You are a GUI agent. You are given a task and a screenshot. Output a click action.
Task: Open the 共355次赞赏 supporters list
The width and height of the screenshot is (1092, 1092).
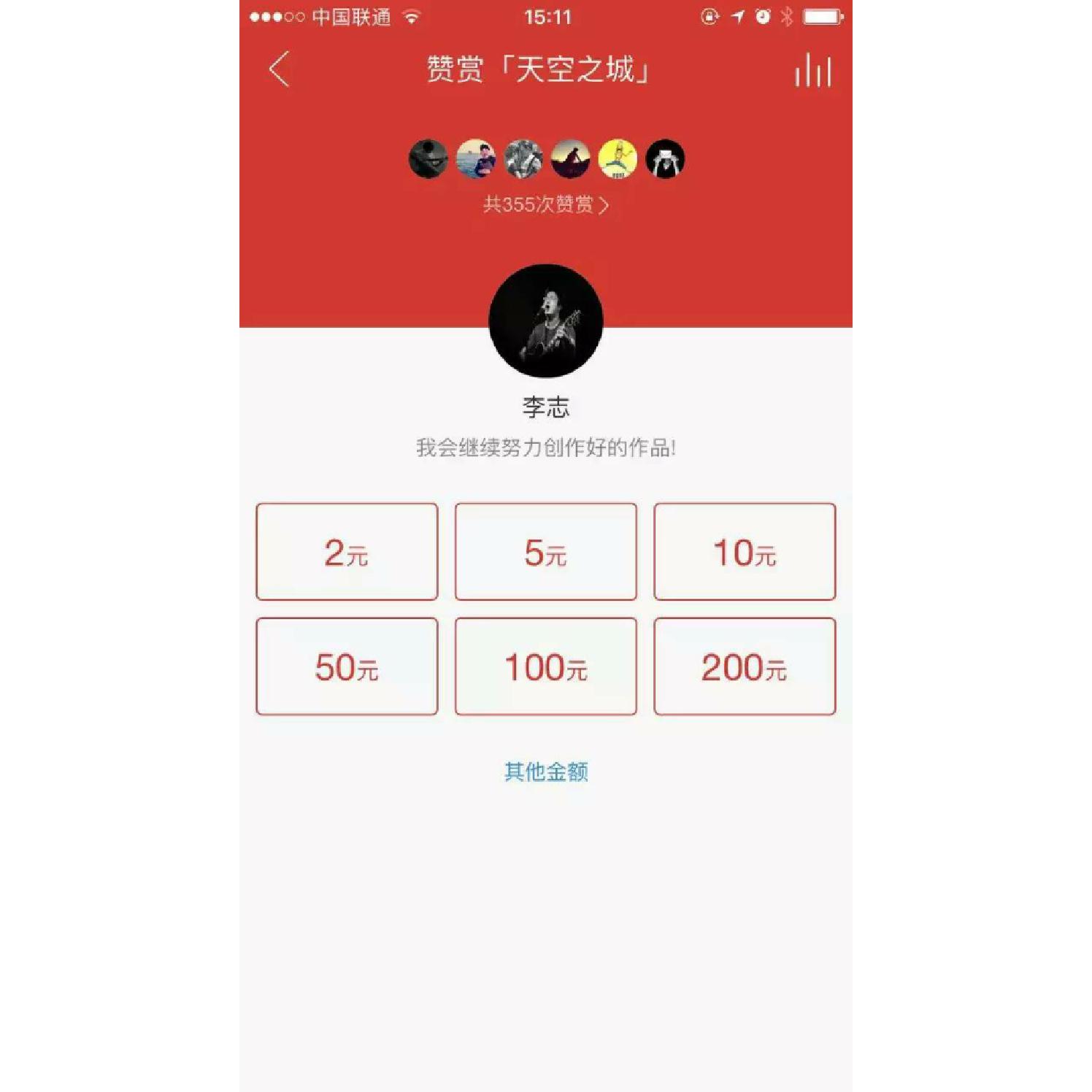tap(545, 205)
